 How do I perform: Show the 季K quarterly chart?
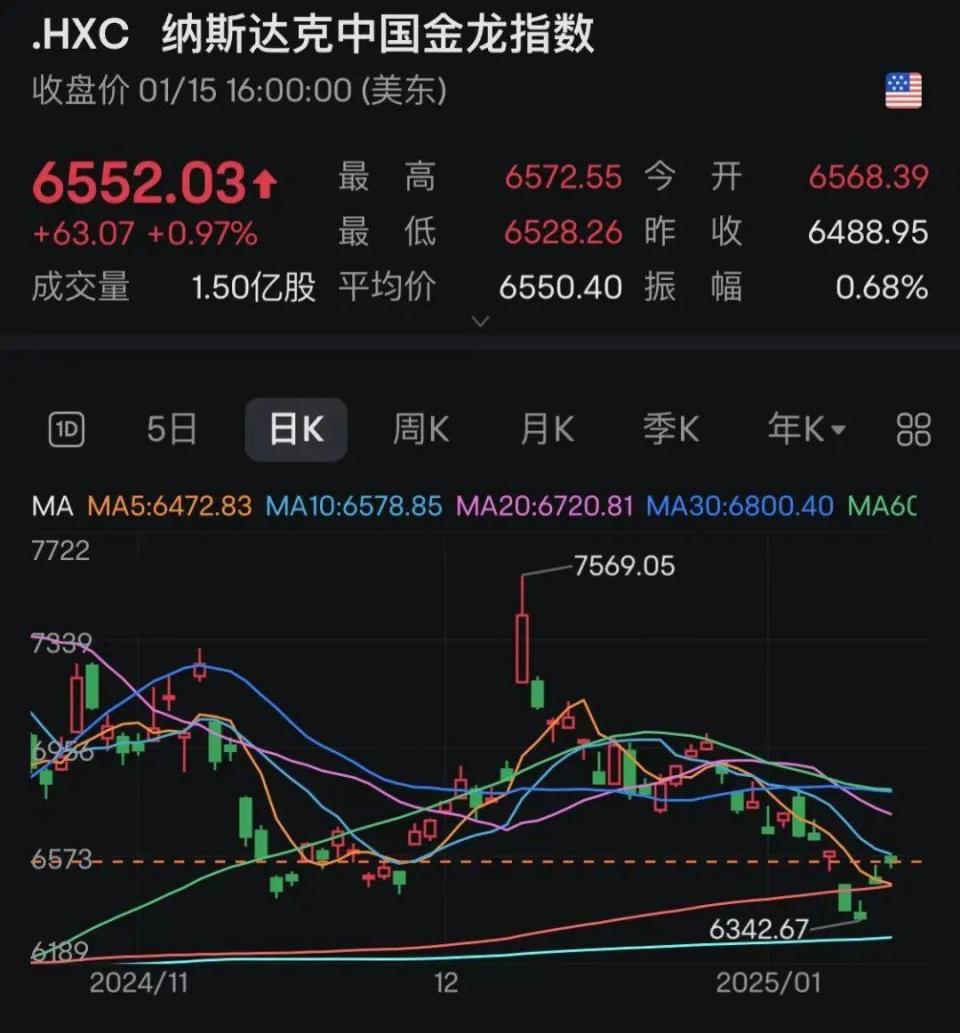pos(670,430)
